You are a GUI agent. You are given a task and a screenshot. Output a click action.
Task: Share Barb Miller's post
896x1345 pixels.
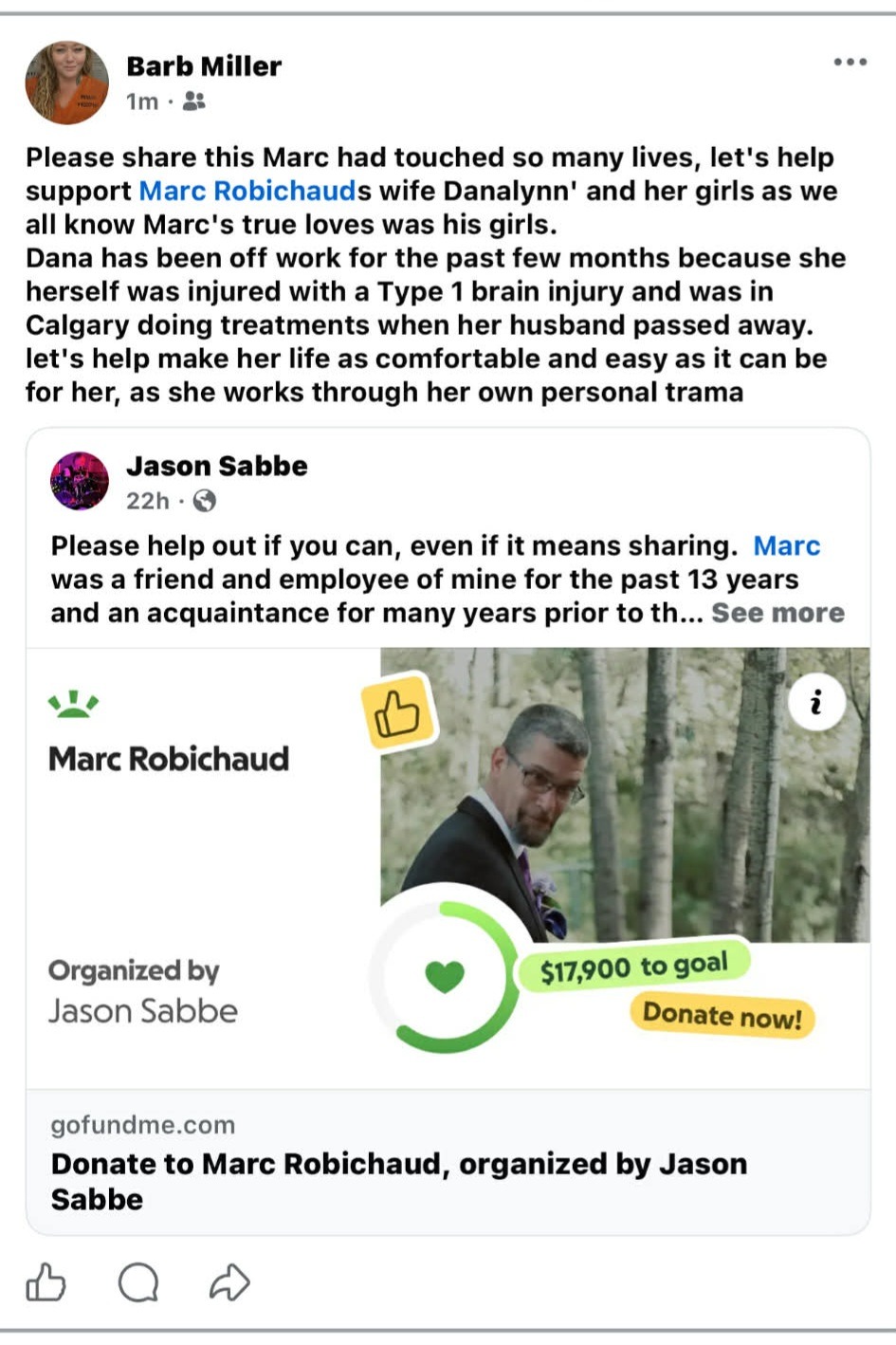(x=229, y=1283)
